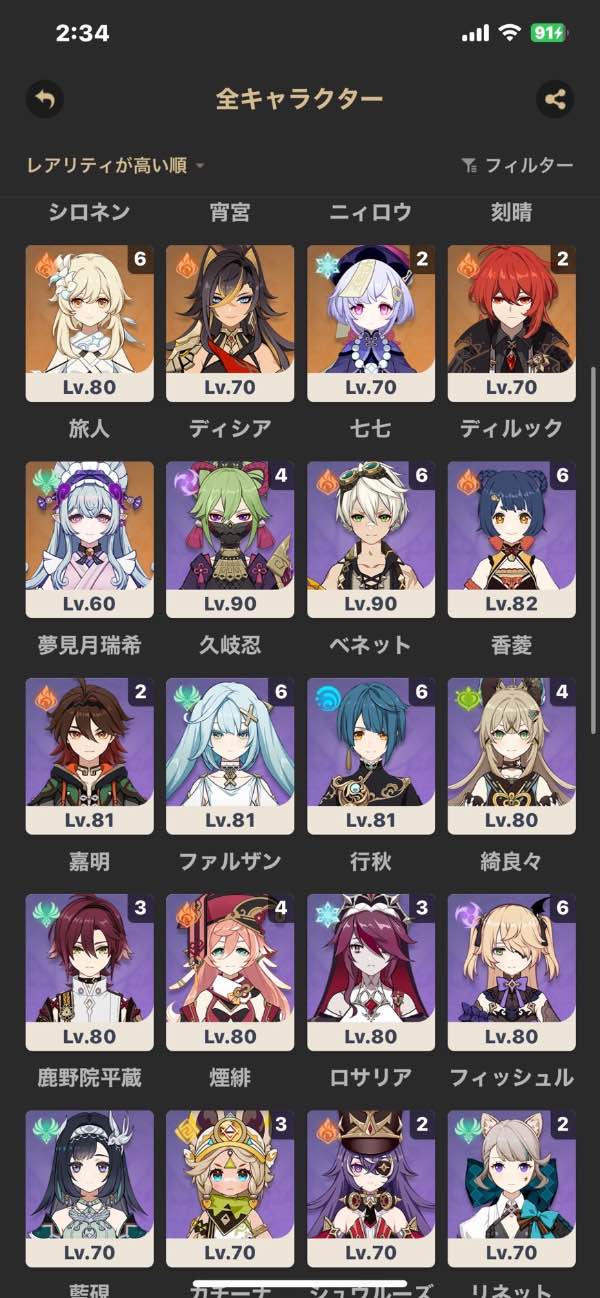Share the character list
Viewport: 600px width, 1298px height.
554,99
